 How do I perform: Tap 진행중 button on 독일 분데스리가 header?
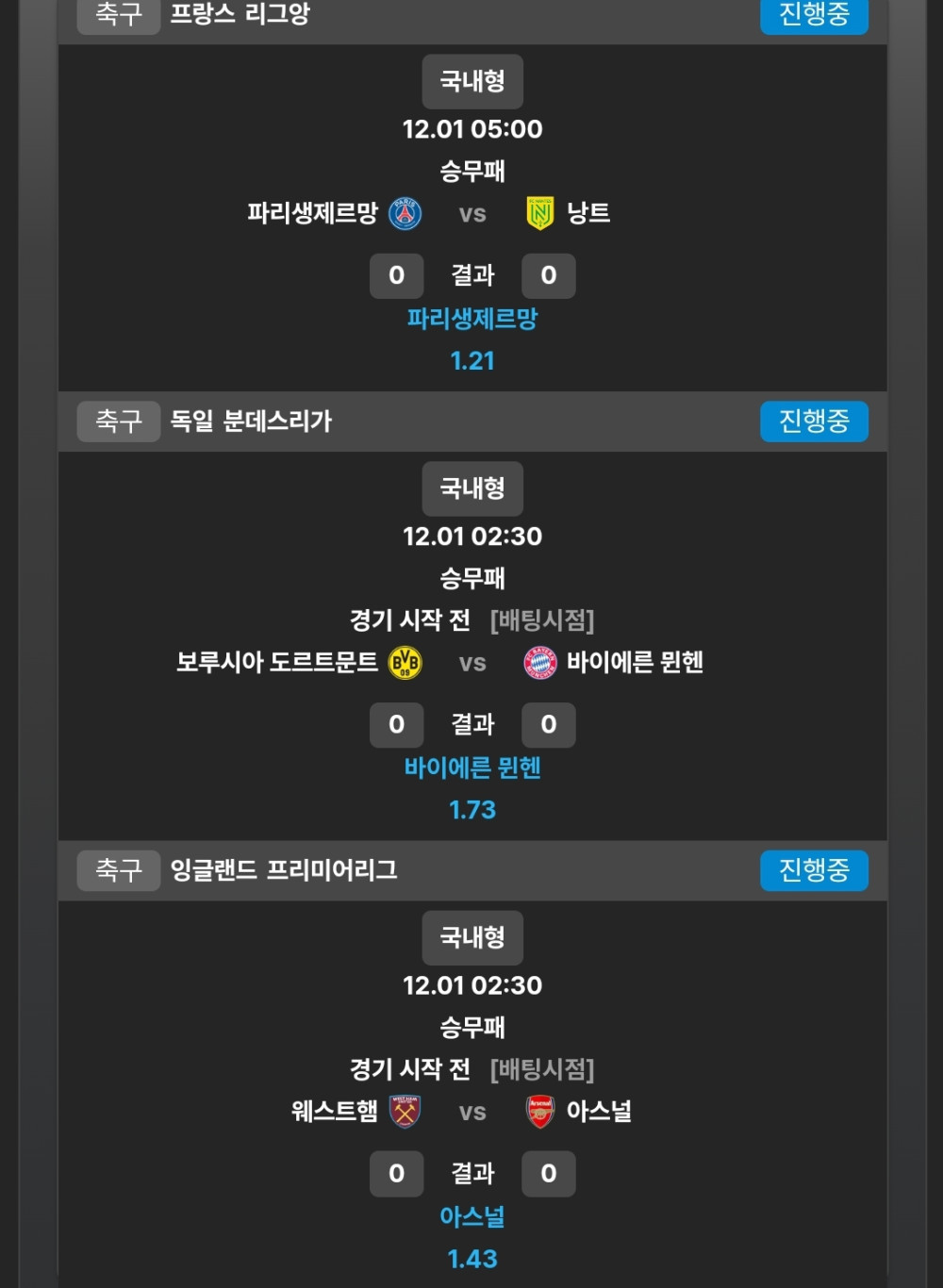coord(814,421)
